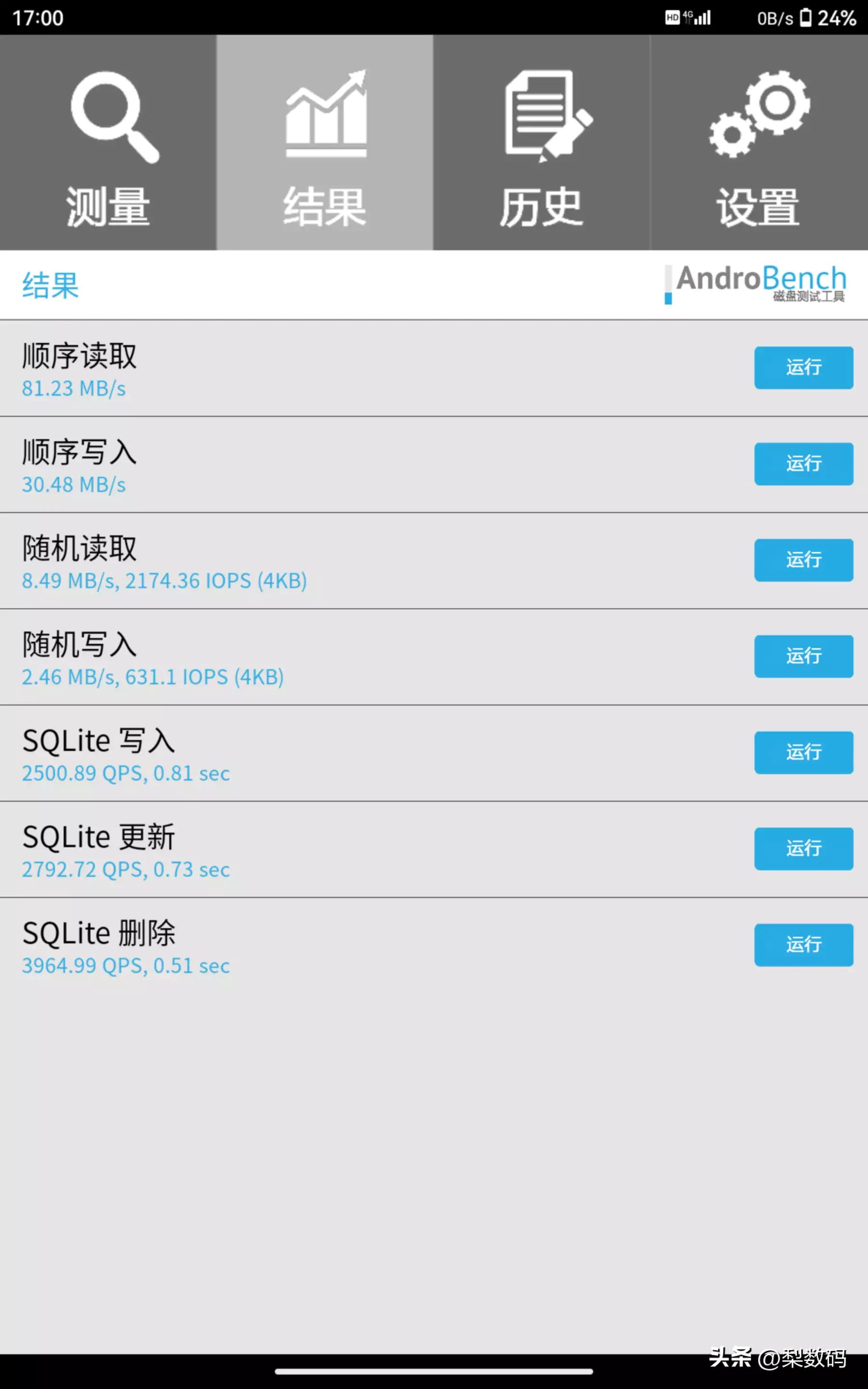
Task: Run the 随机写入 random write test
Action: click(803, 656)
